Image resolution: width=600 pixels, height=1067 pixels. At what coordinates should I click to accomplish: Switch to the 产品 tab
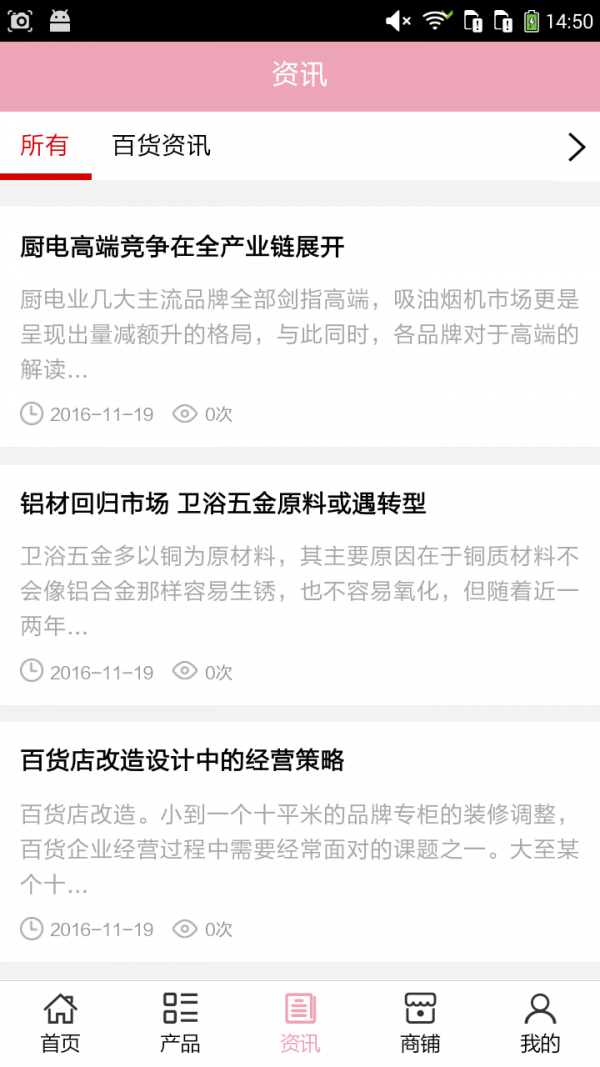180,1023
